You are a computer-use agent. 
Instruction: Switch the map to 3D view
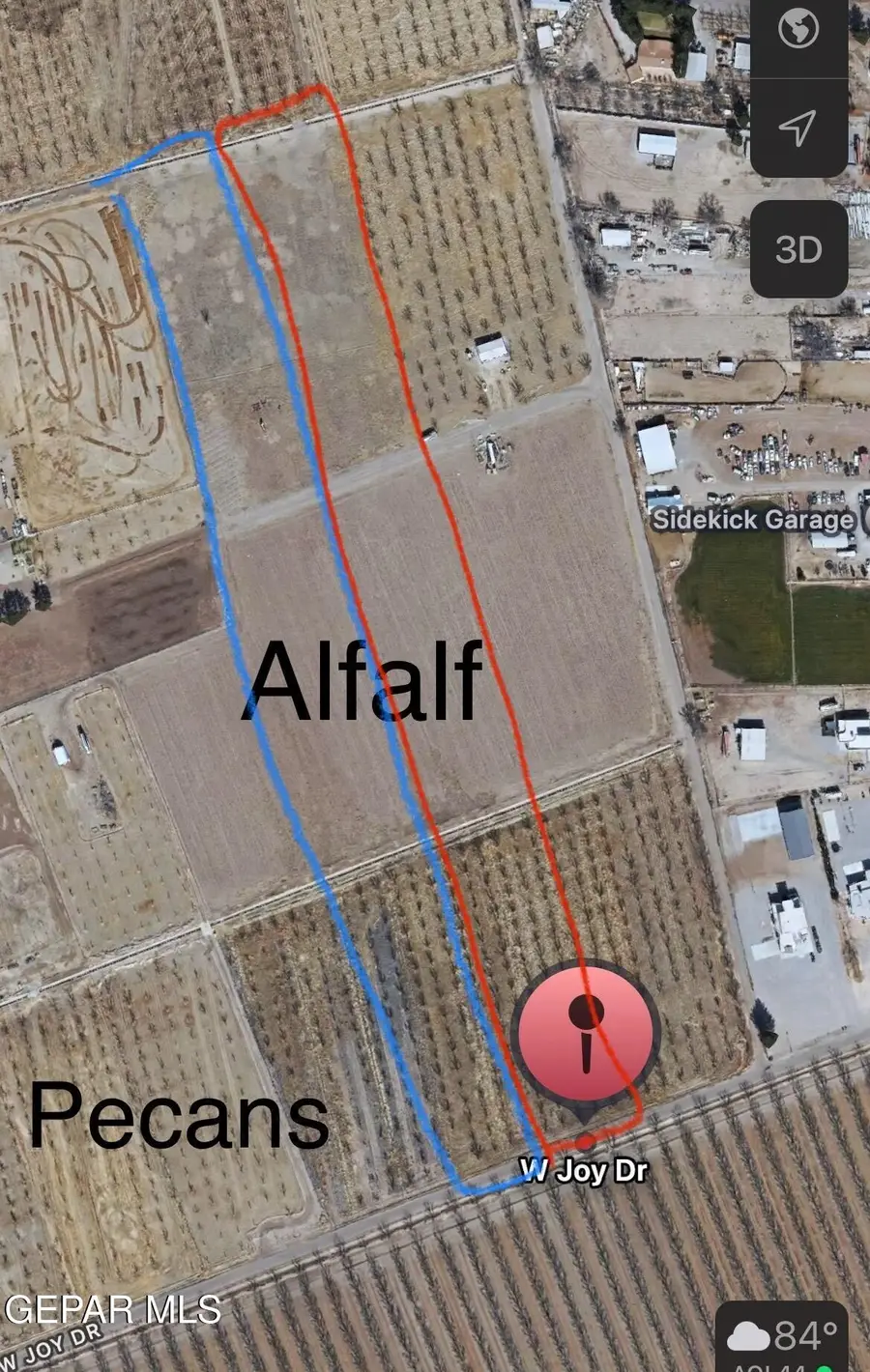tap(798, 249)
